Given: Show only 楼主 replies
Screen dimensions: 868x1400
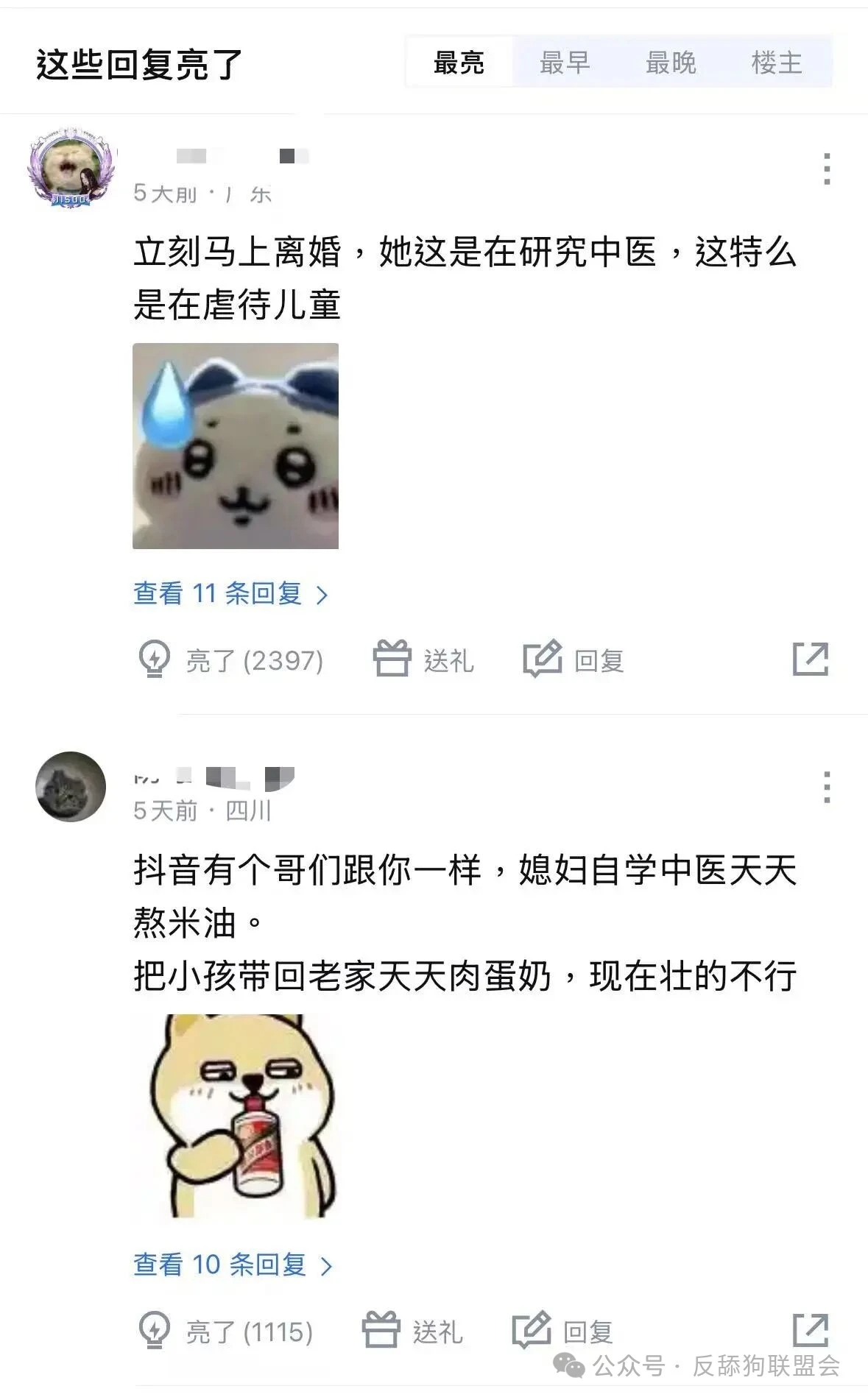Looking at the screenshot, I should click(x=777, y=63).
